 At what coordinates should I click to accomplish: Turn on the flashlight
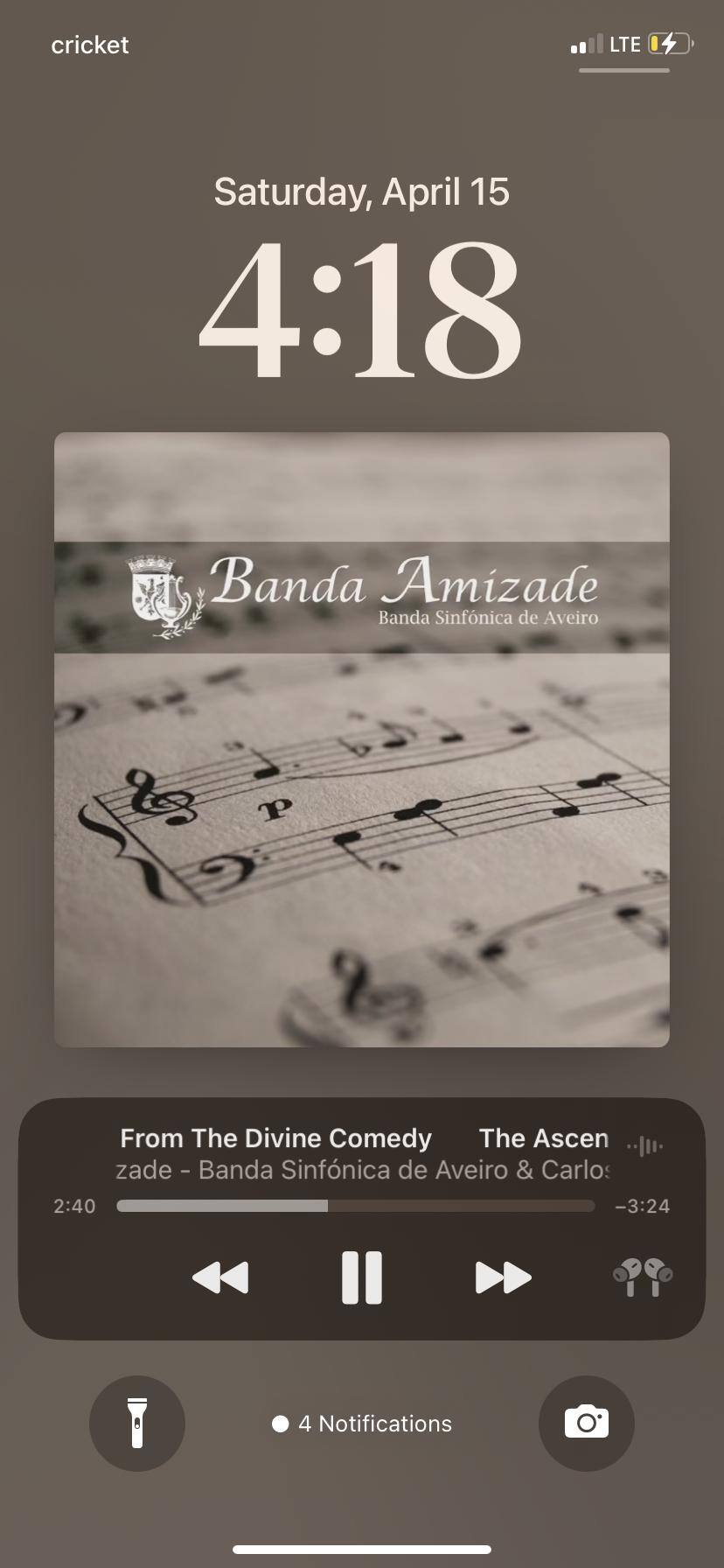click(137, 1424)
